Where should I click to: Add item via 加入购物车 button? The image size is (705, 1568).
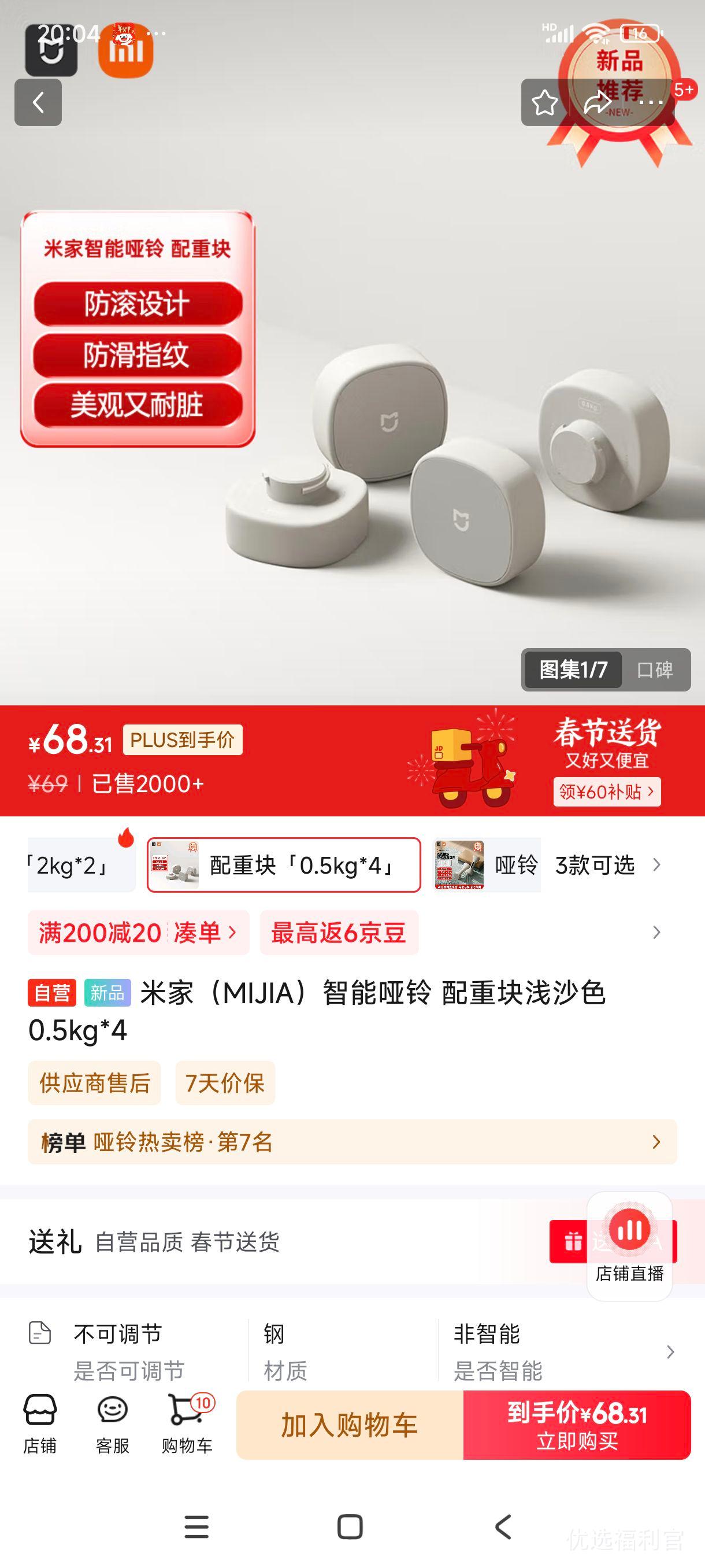click(x=349, y=1425)
